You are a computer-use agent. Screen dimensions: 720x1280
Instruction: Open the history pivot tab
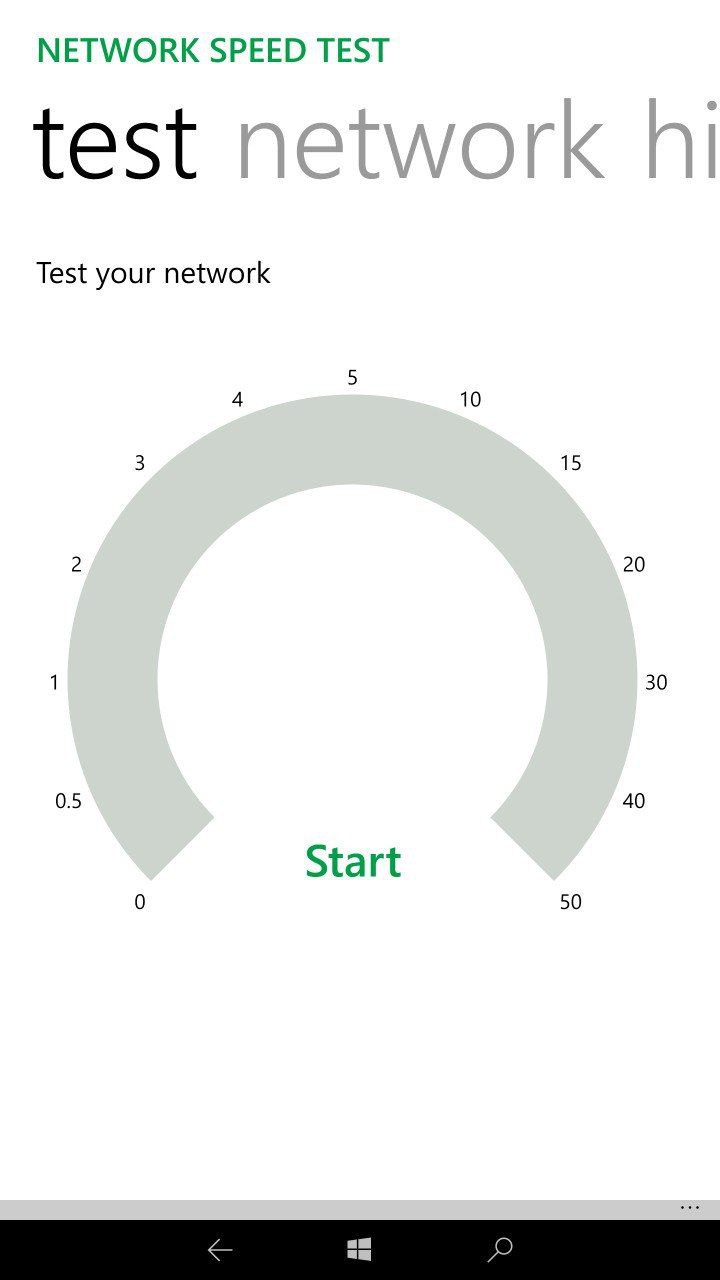(682, 142)
